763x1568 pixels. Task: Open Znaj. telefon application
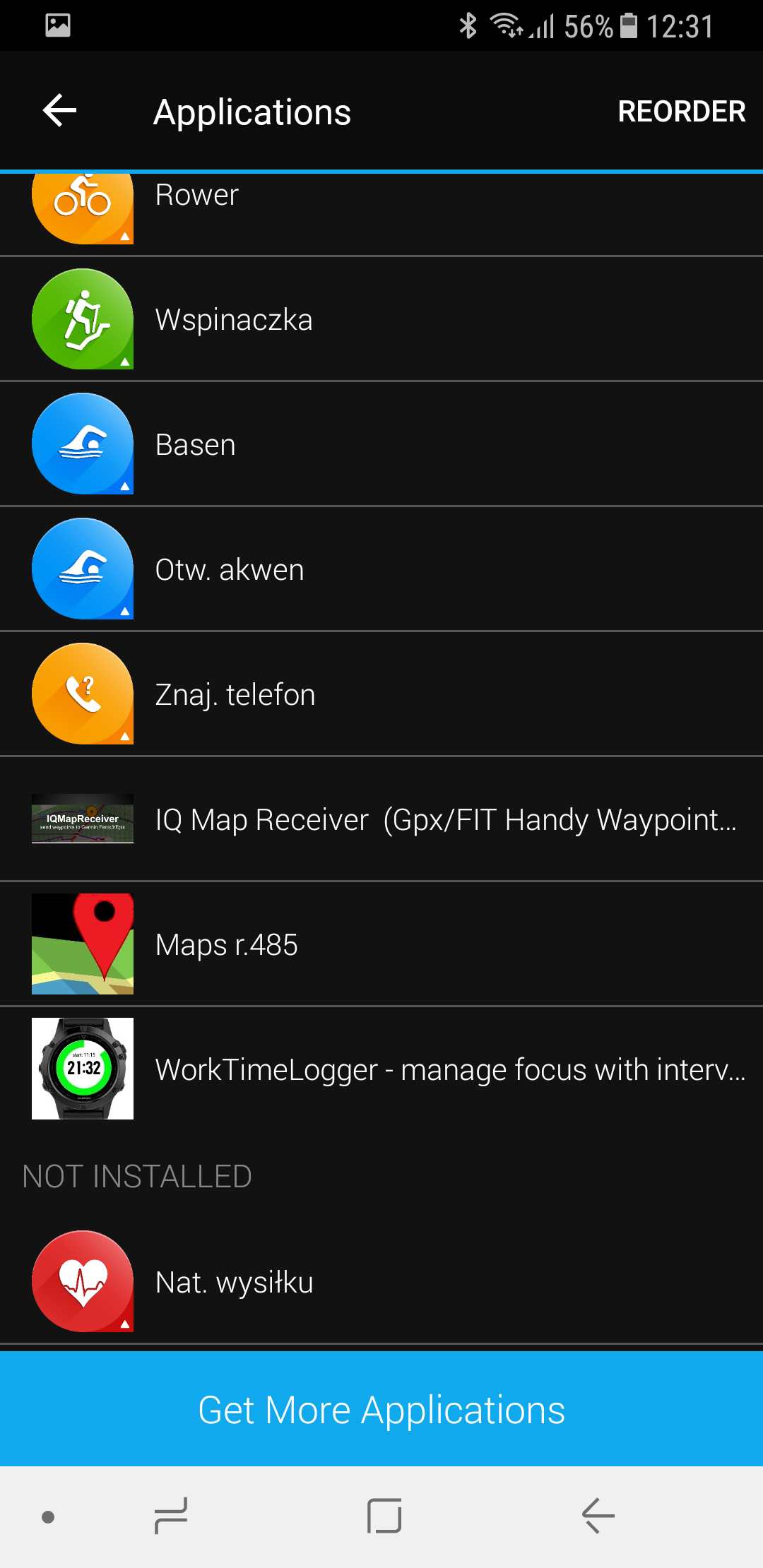[x=381, y=694]
